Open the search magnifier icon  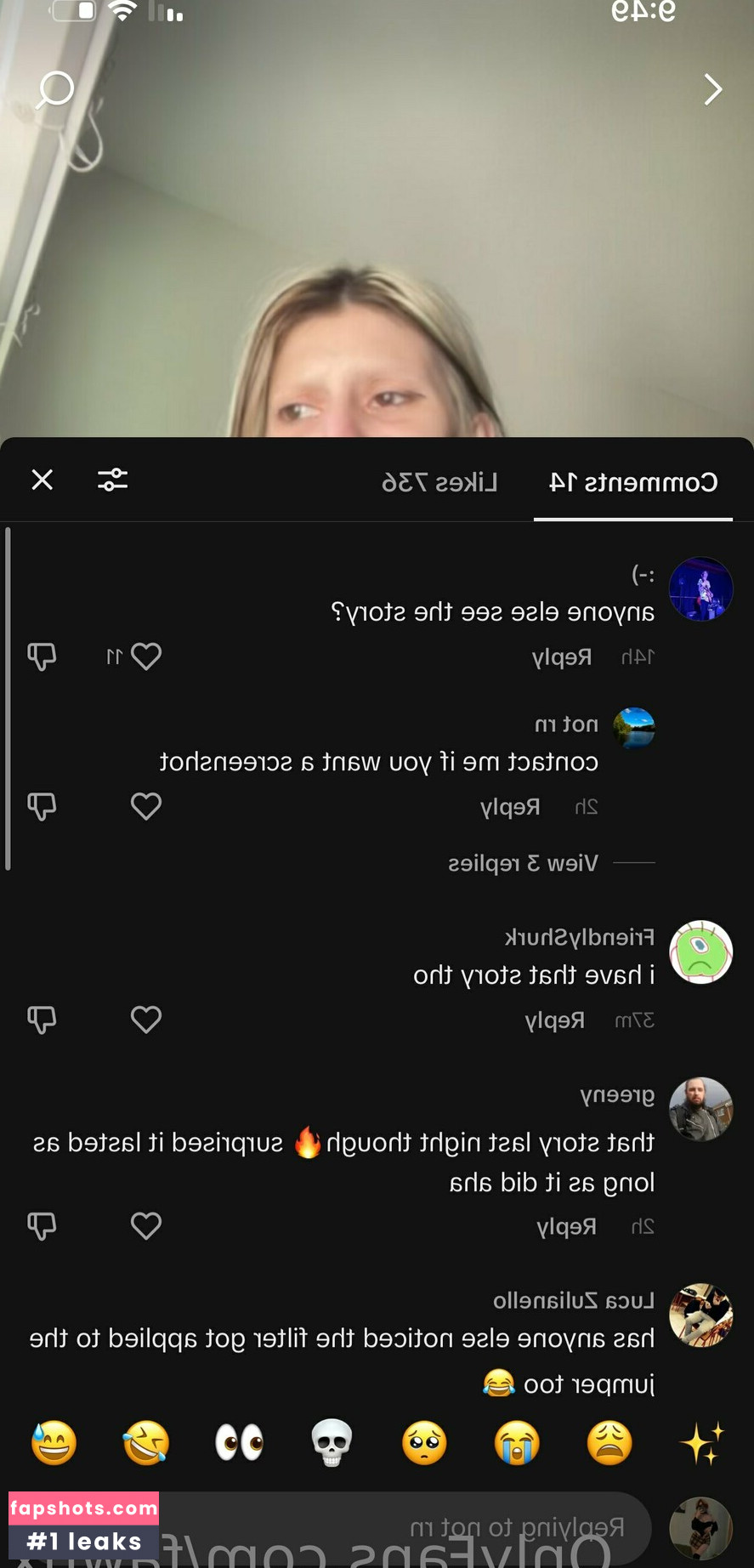pyautogui.click(x=55, y=89)
